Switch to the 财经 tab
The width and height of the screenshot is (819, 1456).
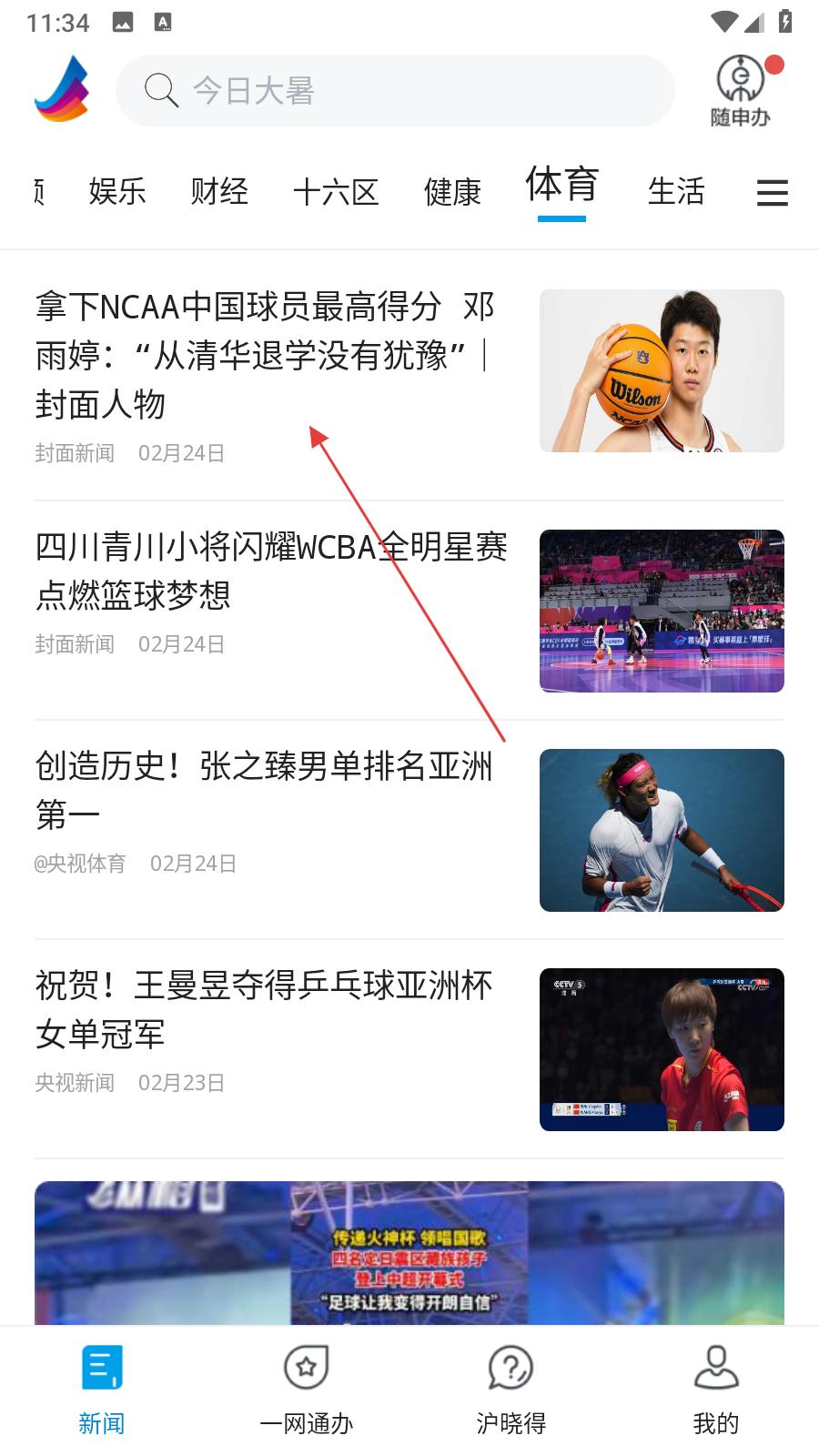click(219, 192)
